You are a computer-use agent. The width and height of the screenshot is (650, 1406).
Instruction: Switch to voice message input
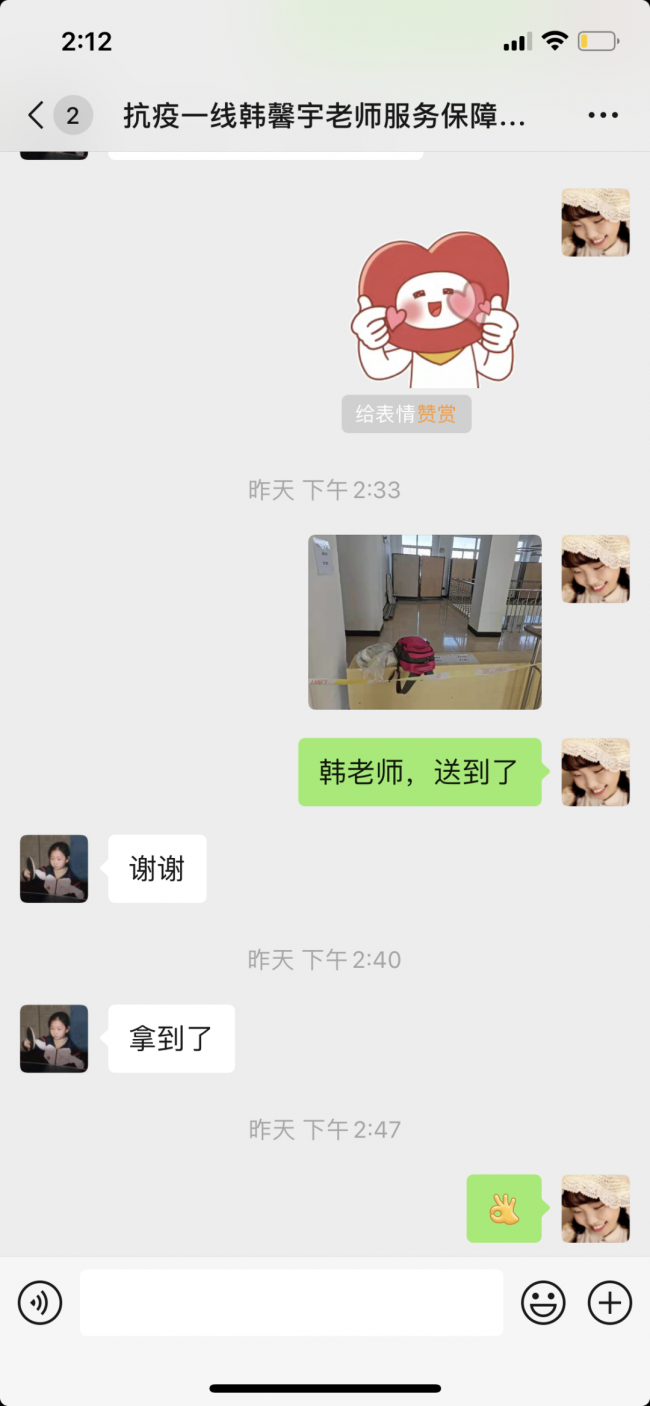pyautogui.click(x=40, y=1303)
